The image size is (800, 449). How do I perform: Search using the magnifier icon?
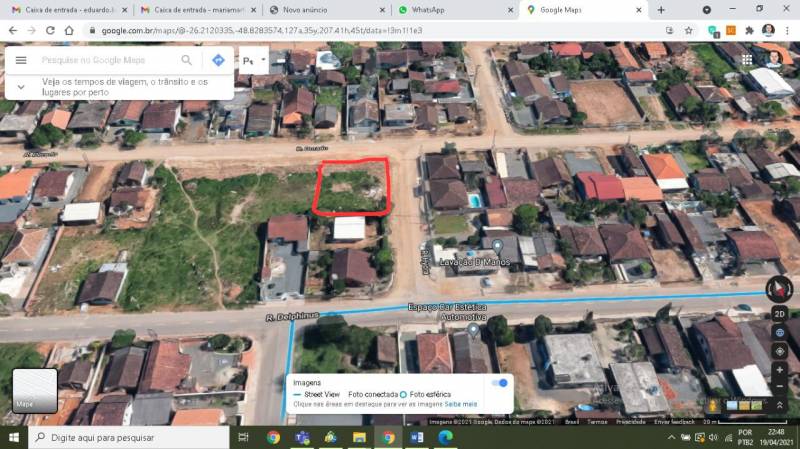pos(186,60)
